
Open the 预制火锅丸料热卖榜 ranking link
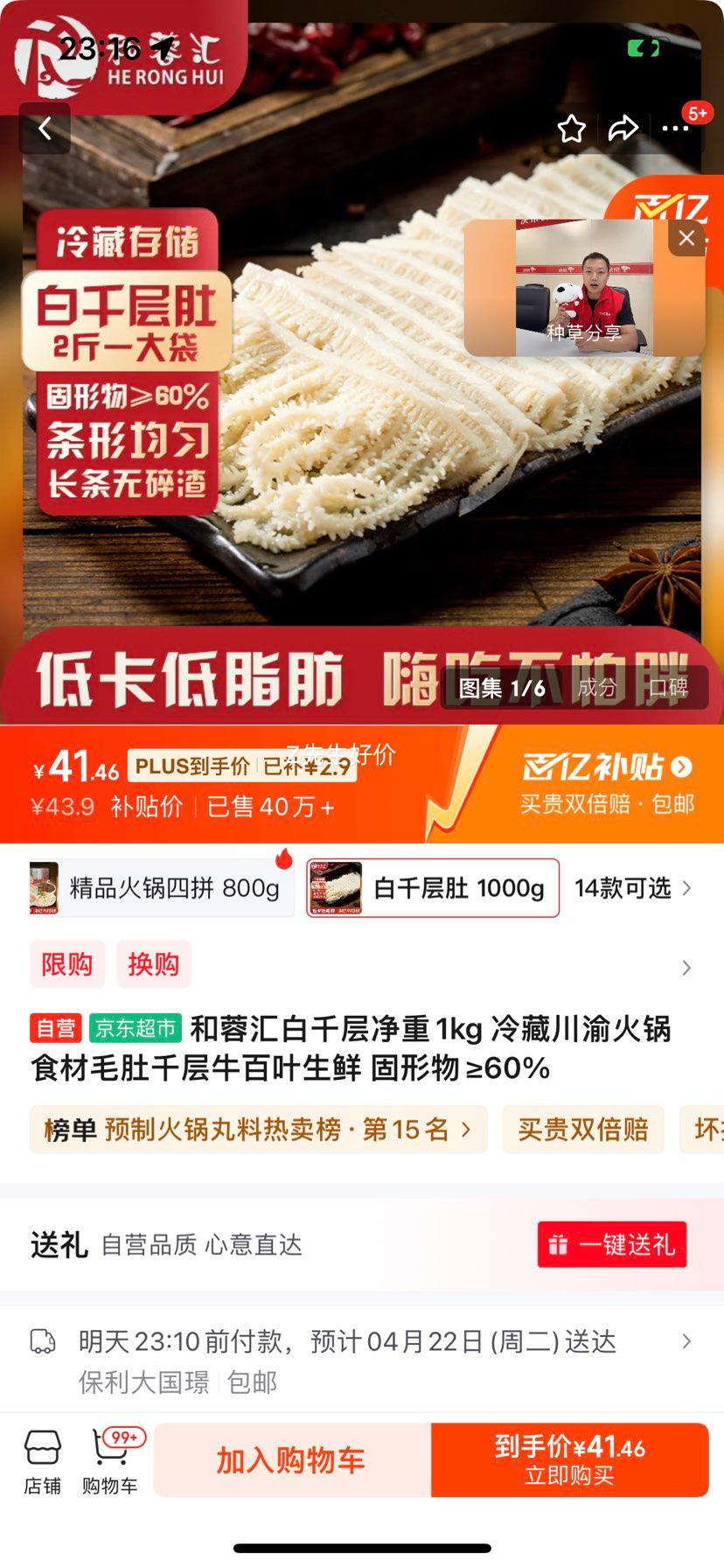pos(260,1130)
